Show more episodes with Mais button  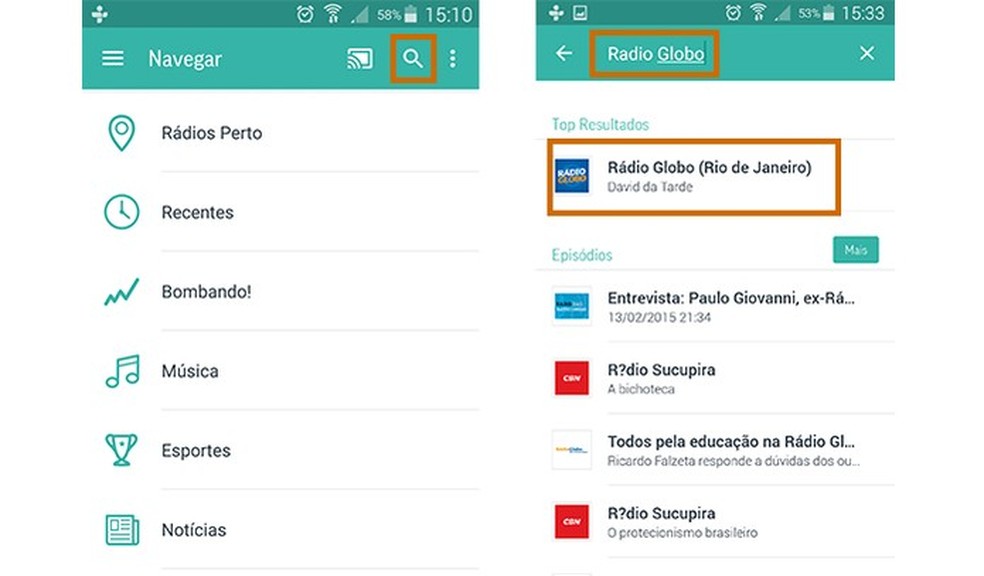coord(855,250)
